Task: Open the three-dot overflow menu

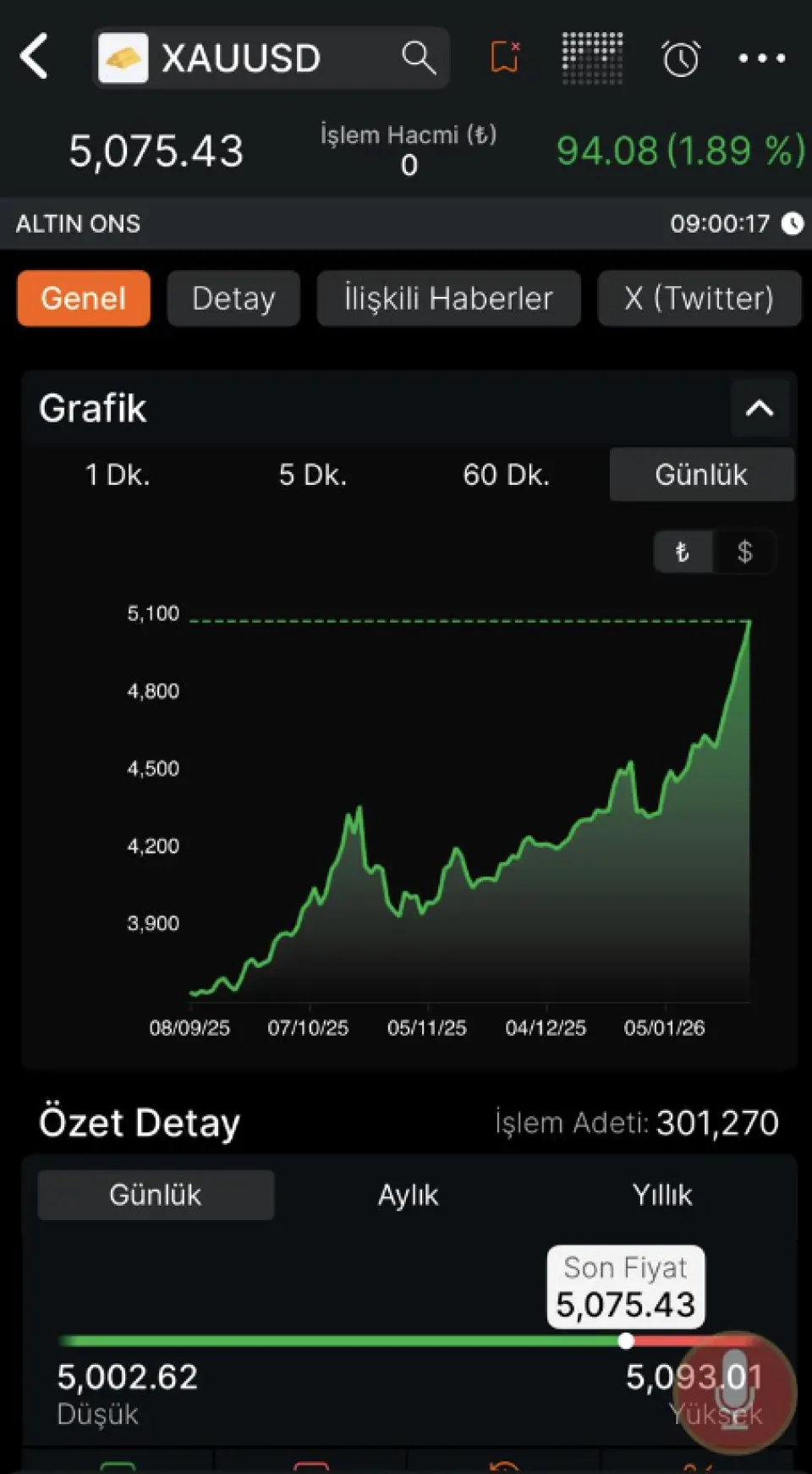Action: pyautogui.click(x=761, y=58)
